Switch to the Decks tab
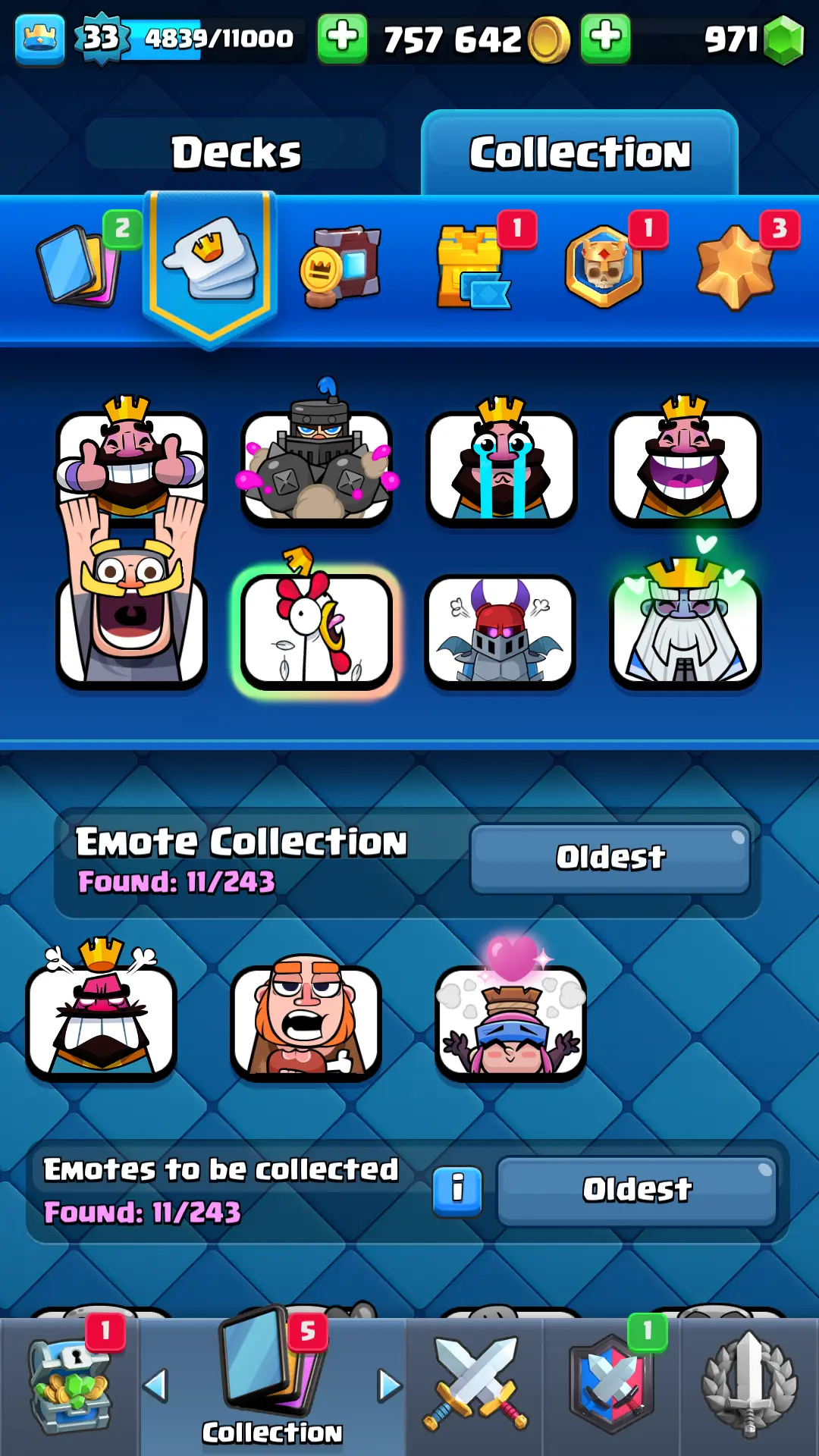 coord(235,152)
